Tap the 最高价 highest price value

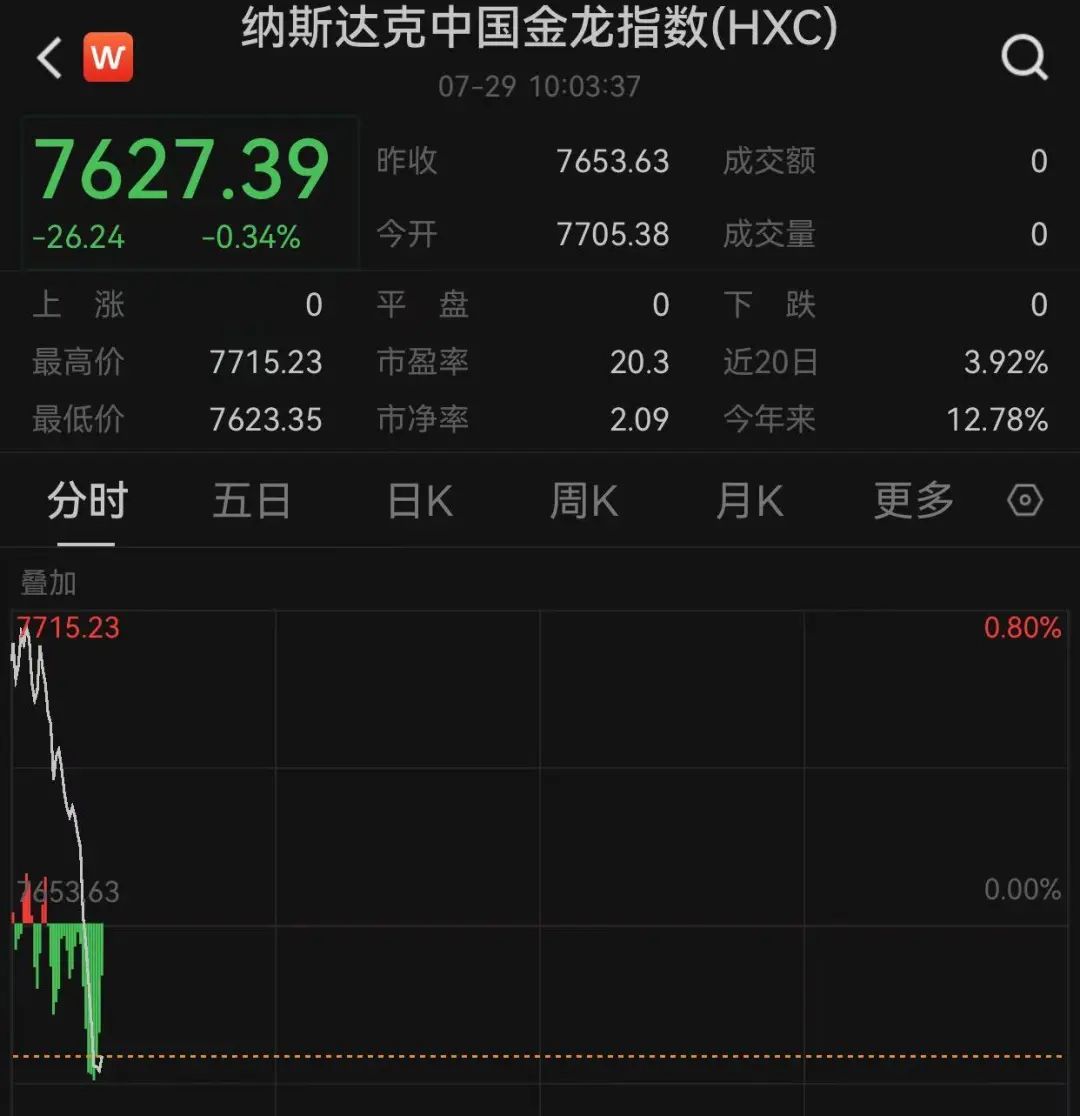266,363
